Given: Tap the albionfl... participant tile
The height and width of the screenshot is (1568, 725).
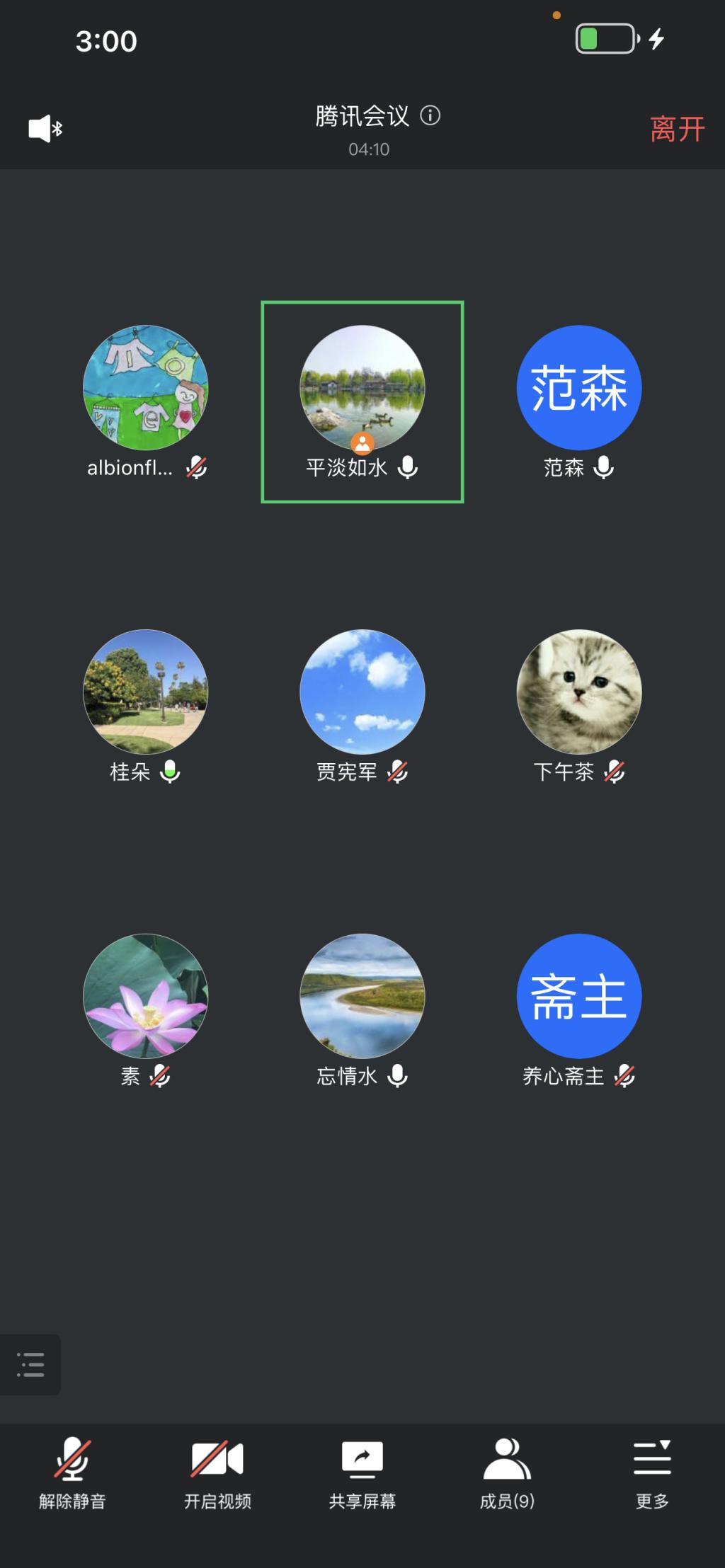Looking at the screenshot, I should tap(146, 388).
